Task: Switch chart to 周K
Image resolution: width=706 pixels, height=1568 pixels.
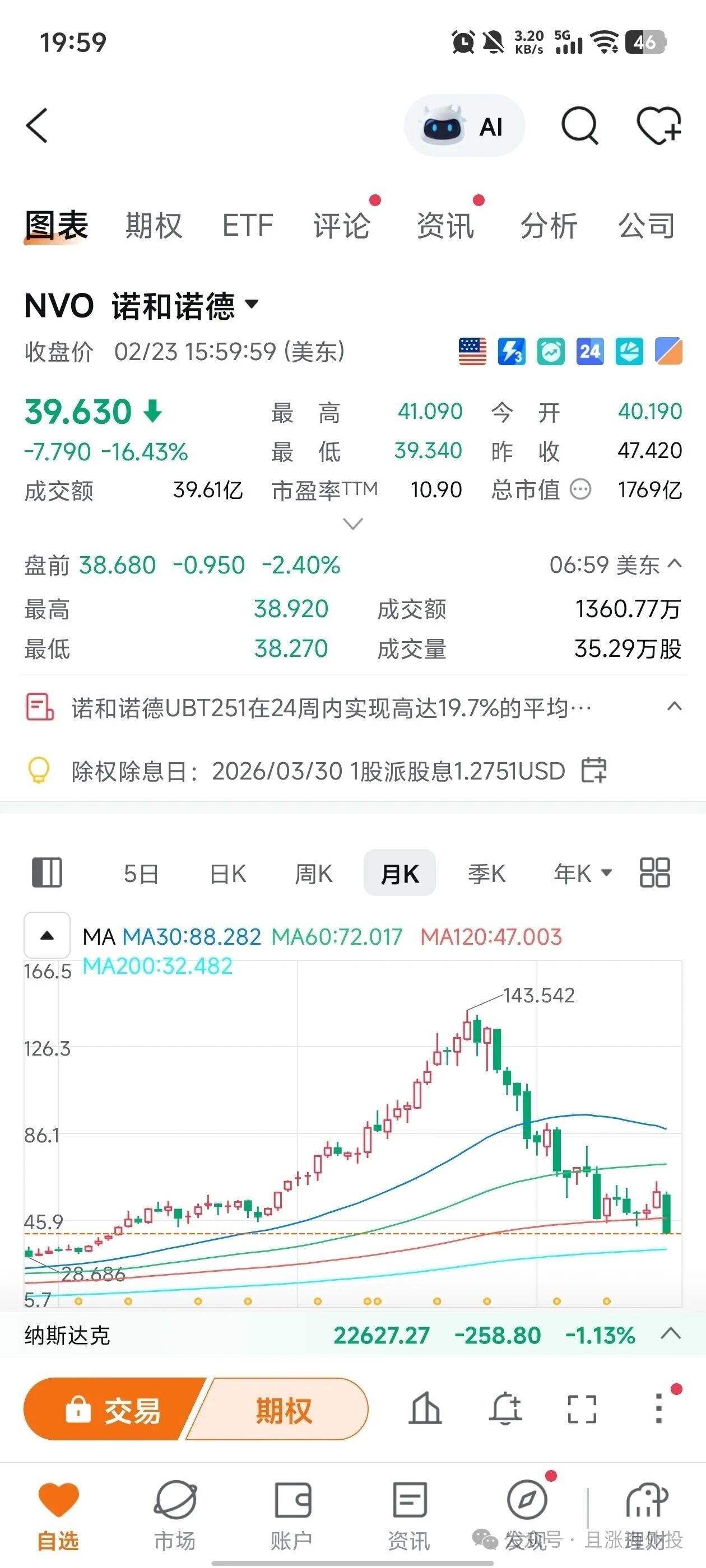Action: click(313, 874)
